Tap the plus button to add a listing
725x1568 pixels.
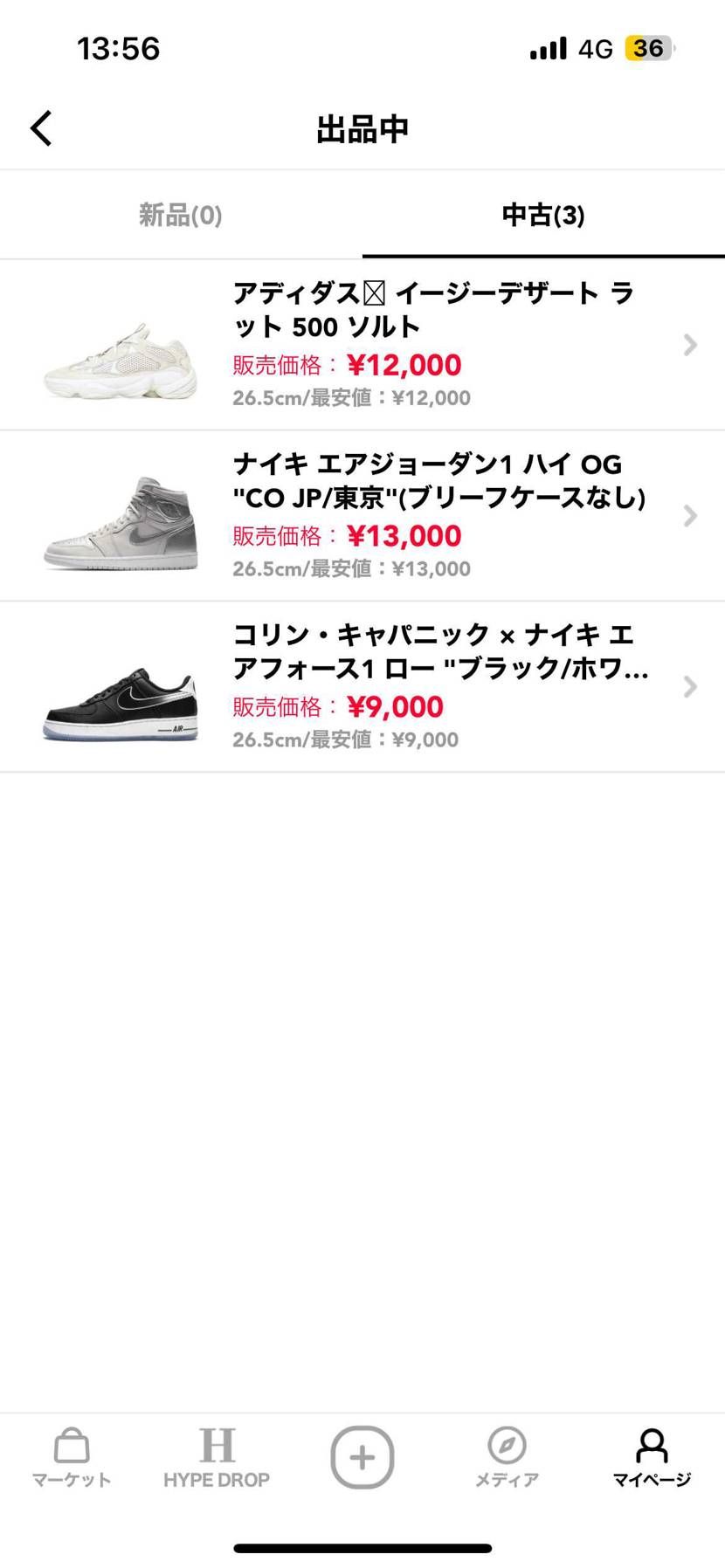point(362,1457)
